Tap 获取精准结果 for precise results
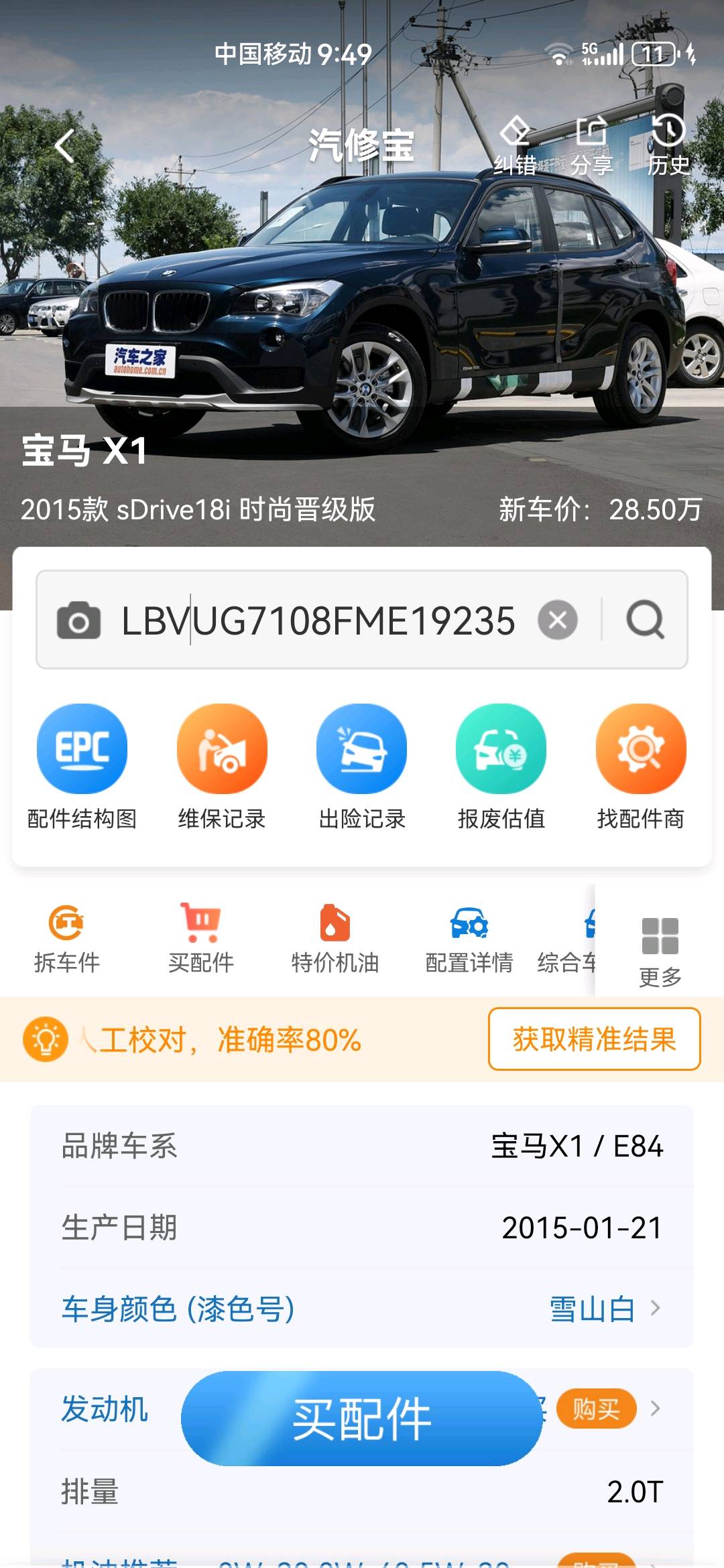 [x=594, y=1039]
